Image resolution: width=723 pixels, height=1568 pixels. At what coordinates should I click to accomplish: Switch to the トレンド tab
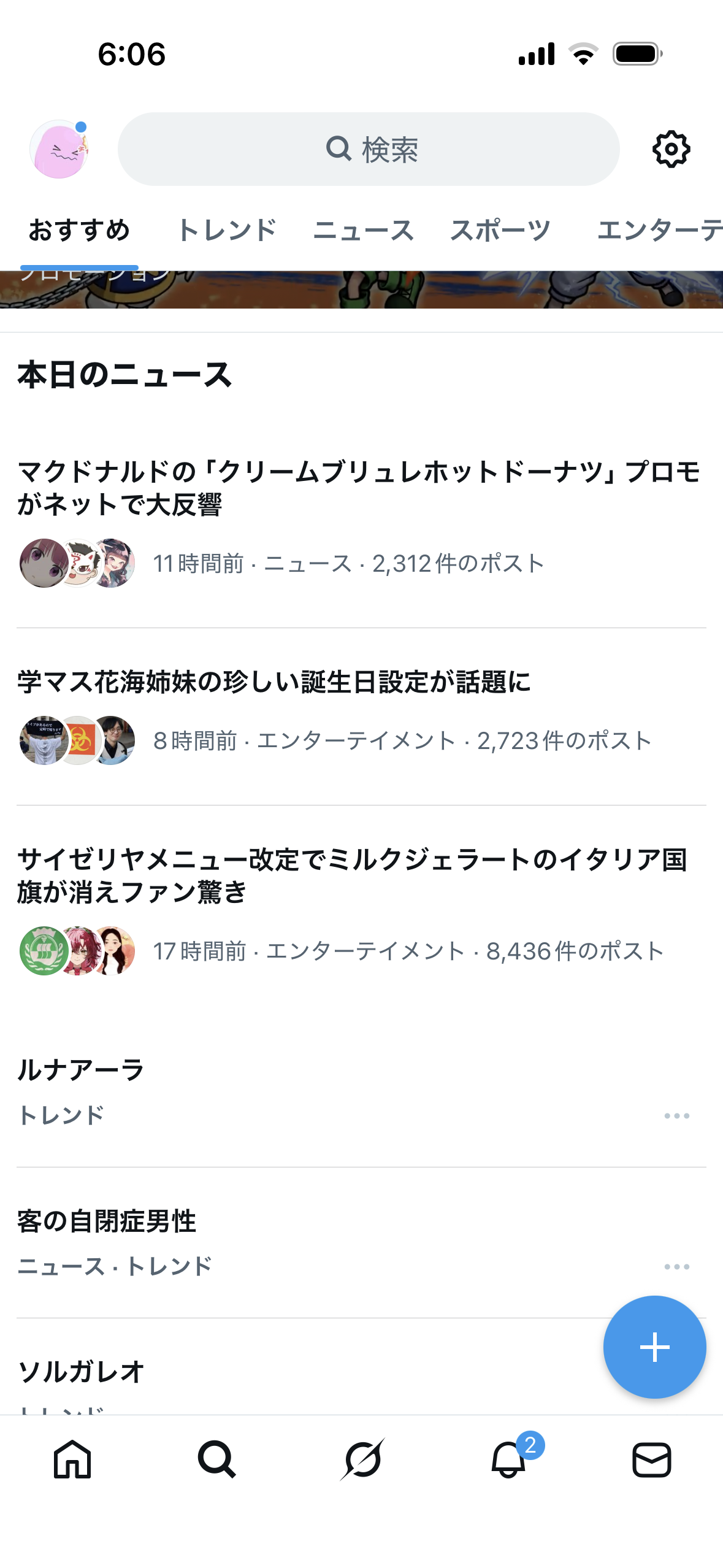pos(227,231)
